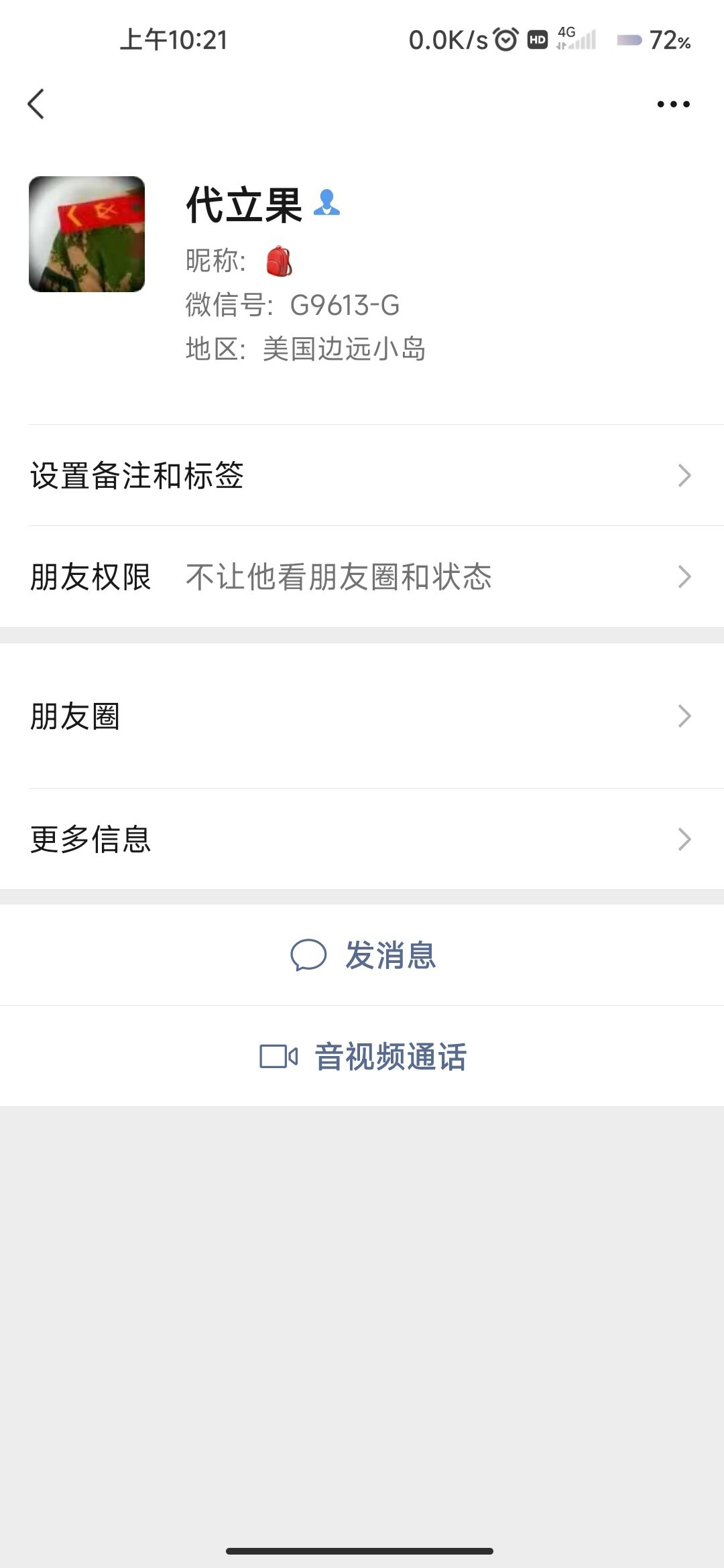Tap 发消息 to send a message
724x1568 pixels.
(x=363, y=955)
